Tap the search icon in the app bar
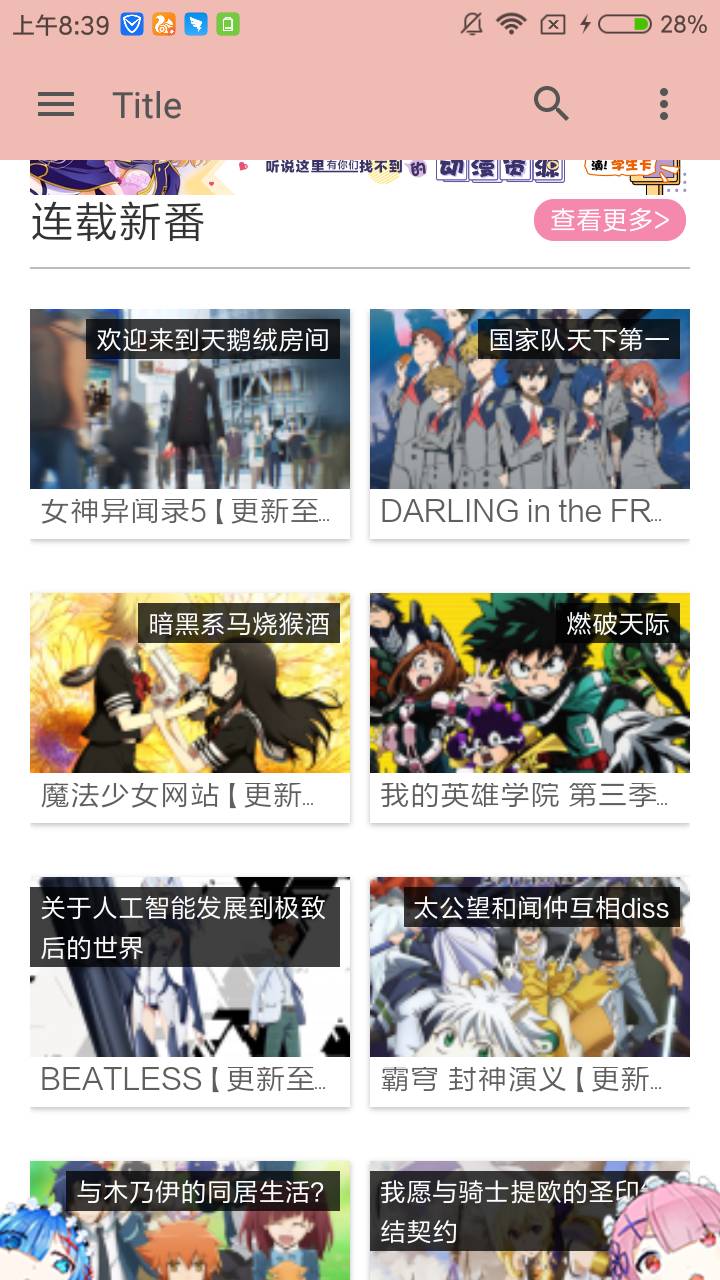720x1280 pixels. 551,104
